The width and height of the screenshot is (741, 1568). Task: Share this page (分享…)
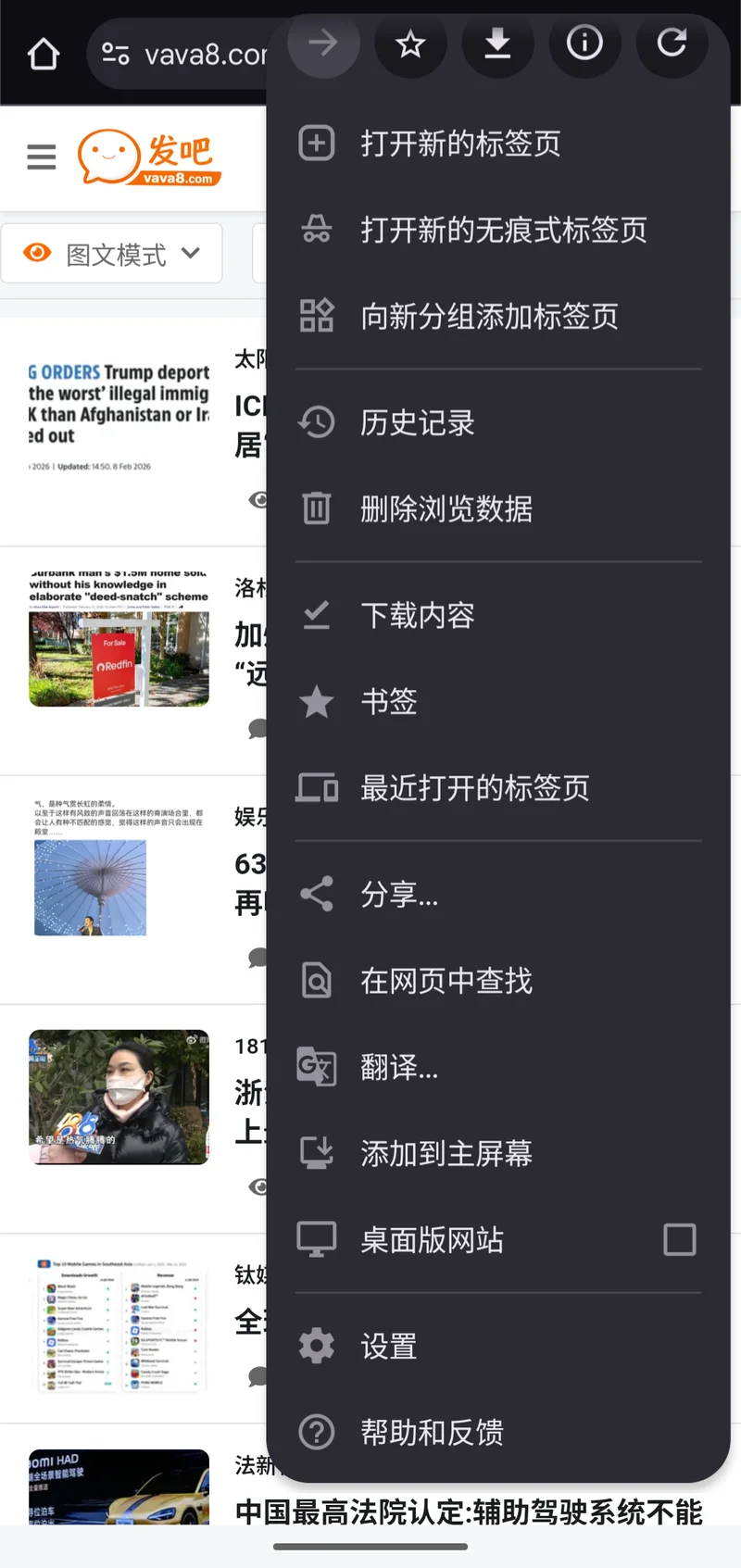(x=399, y=895)
